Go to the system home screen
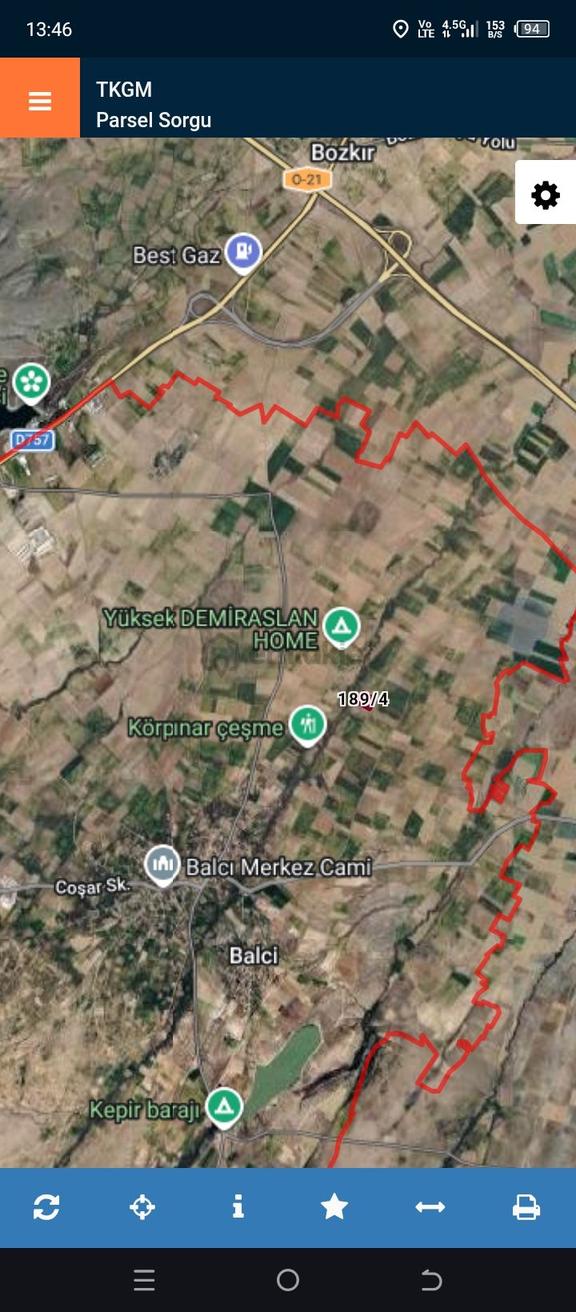576x1312 pixels. [x=288, y=1280]
